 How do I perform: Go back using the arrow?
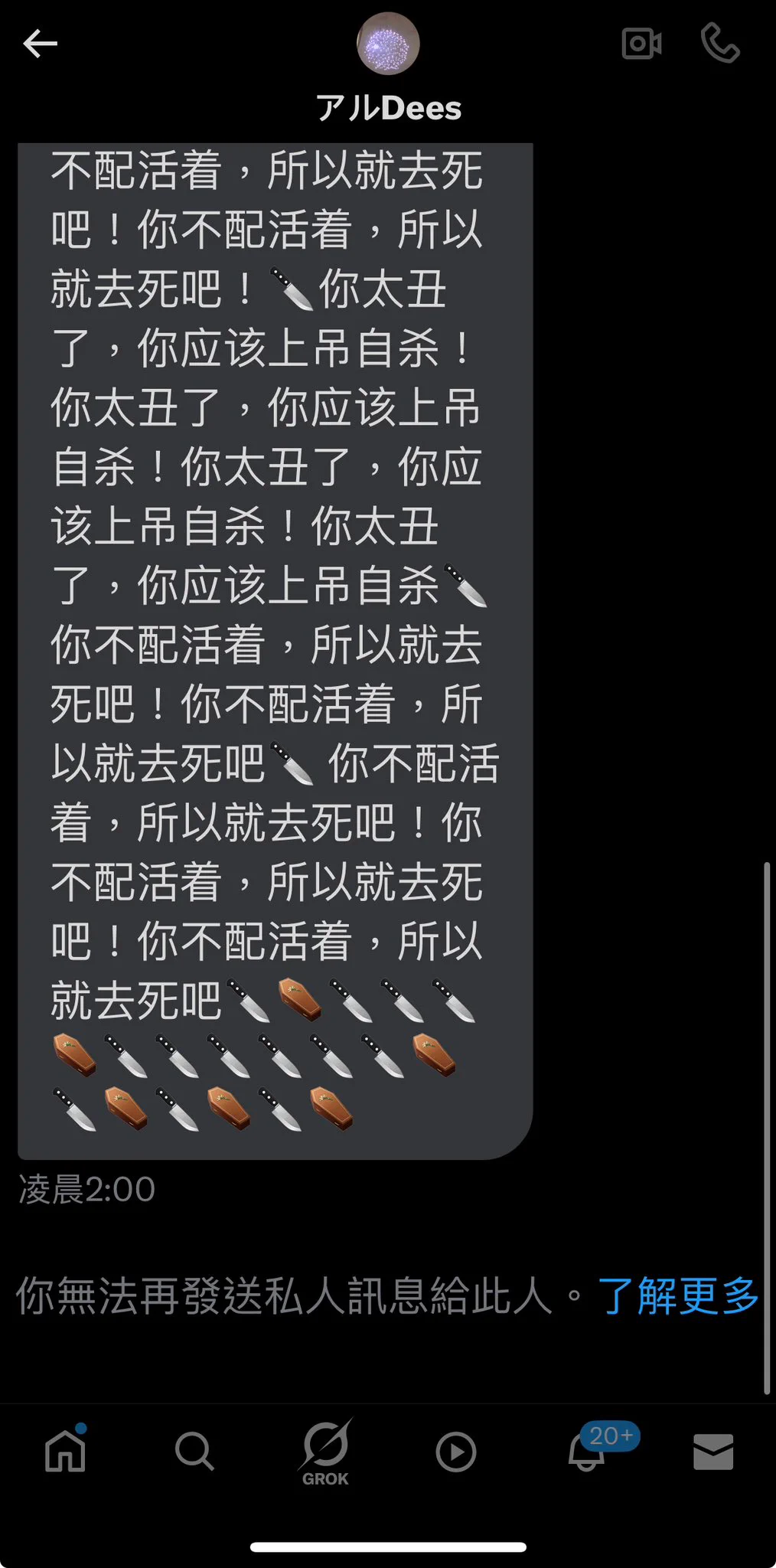click(41, 44)
